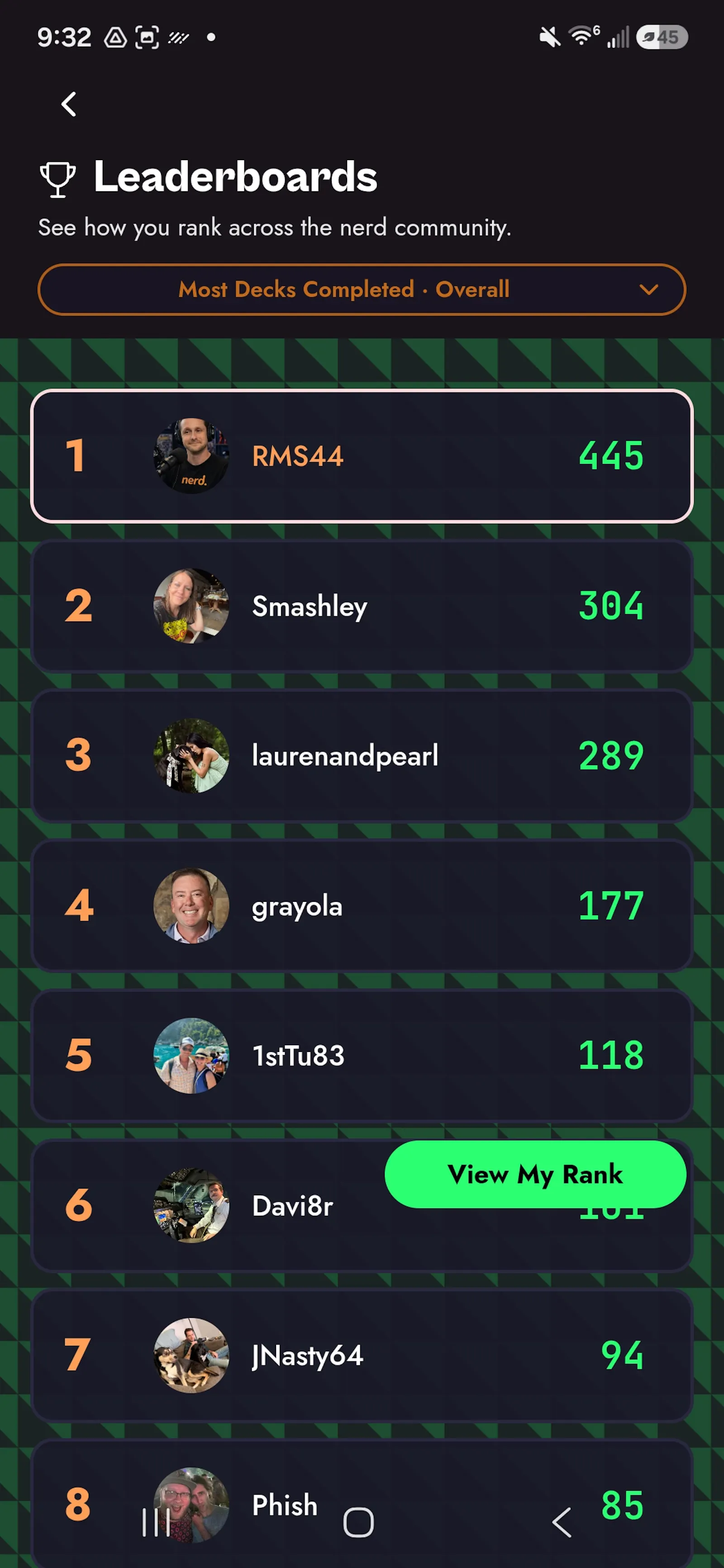This screenshot has height=1568, width=724.
Task: Open Smashley's leaderboard entry
Action: 362,606
